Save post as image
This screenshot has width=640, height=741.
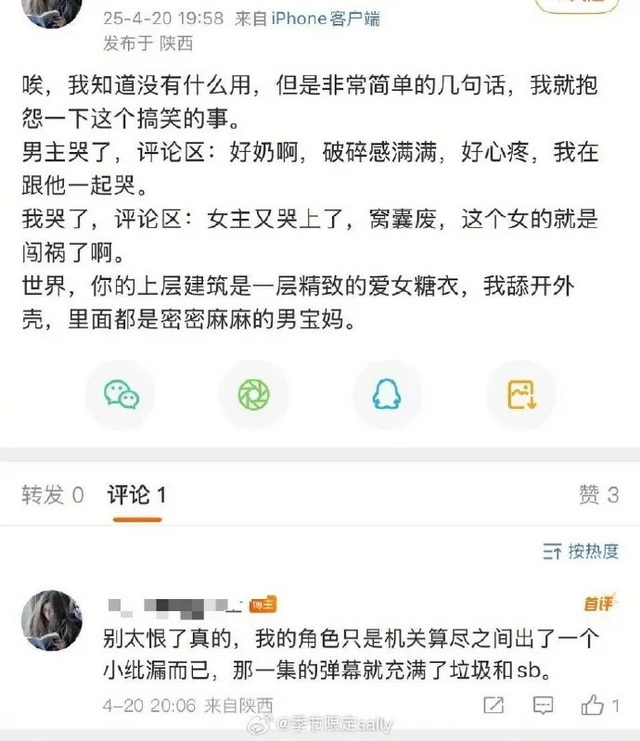pos(520,395)
